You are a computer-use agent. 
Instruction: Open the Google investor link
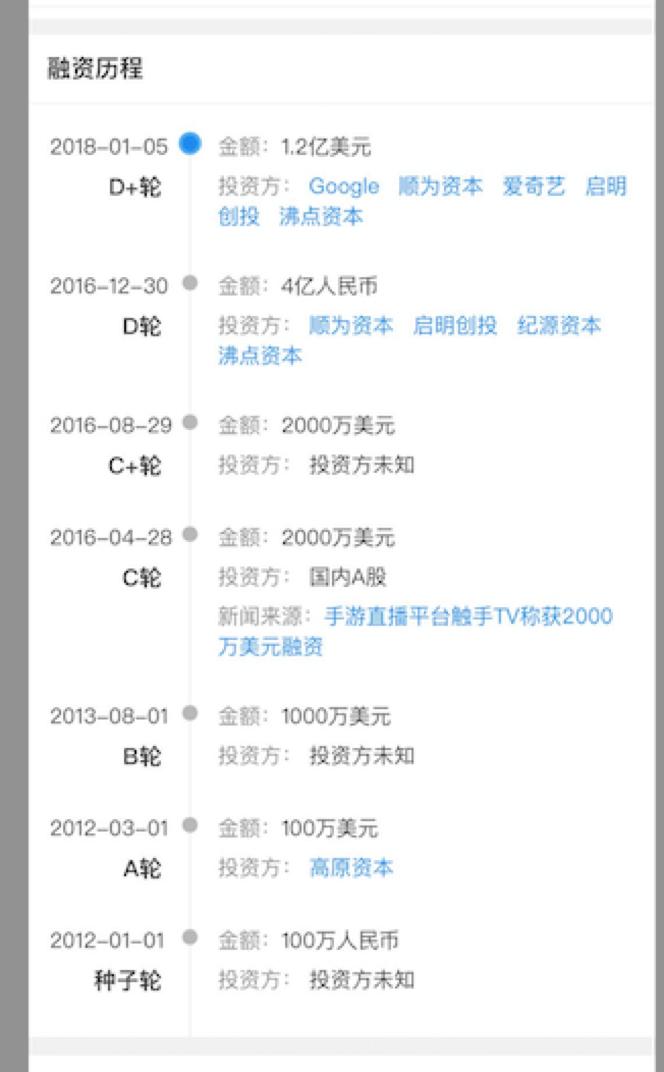point(343,186)
